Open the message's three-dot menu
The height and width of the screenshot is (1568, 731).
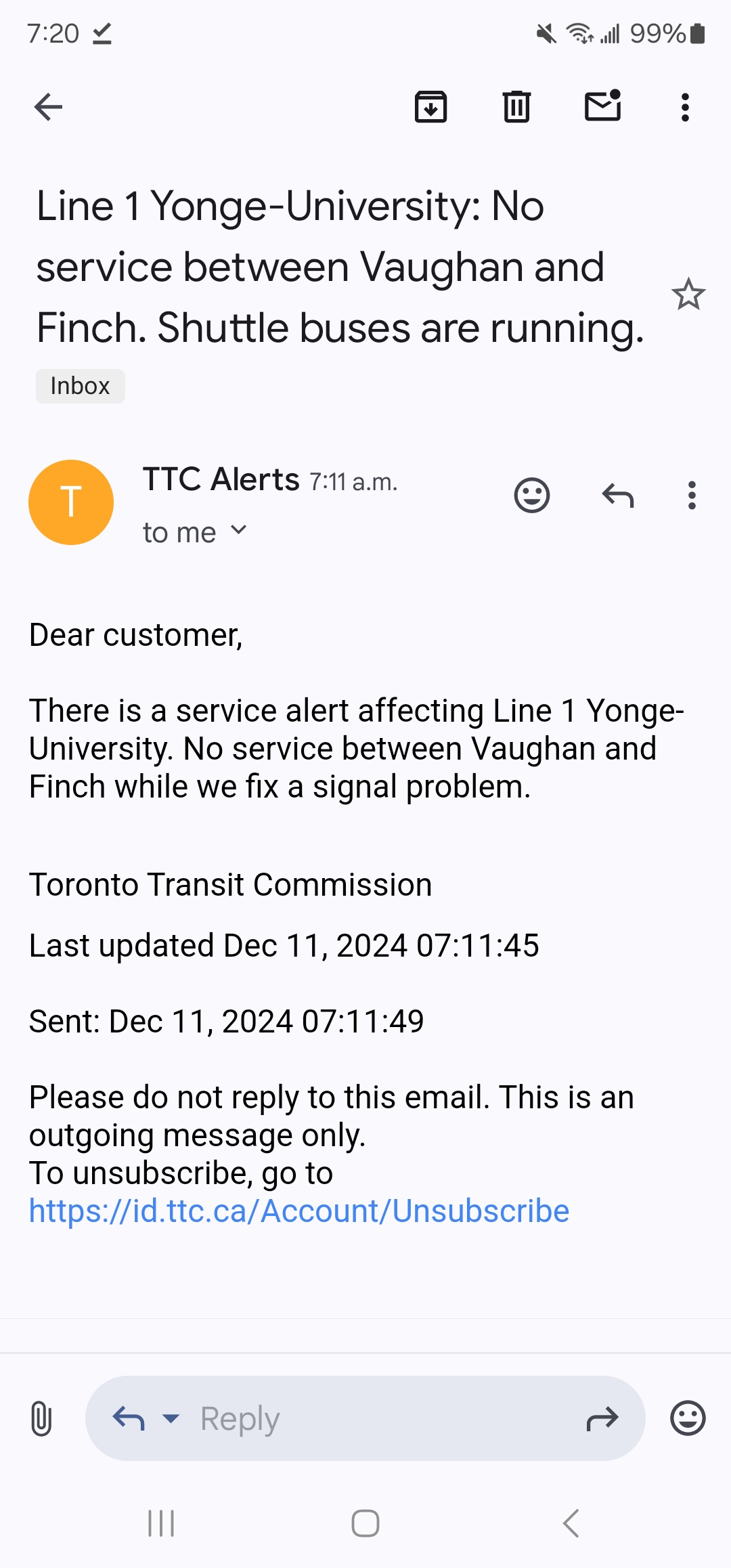point(691,496)
